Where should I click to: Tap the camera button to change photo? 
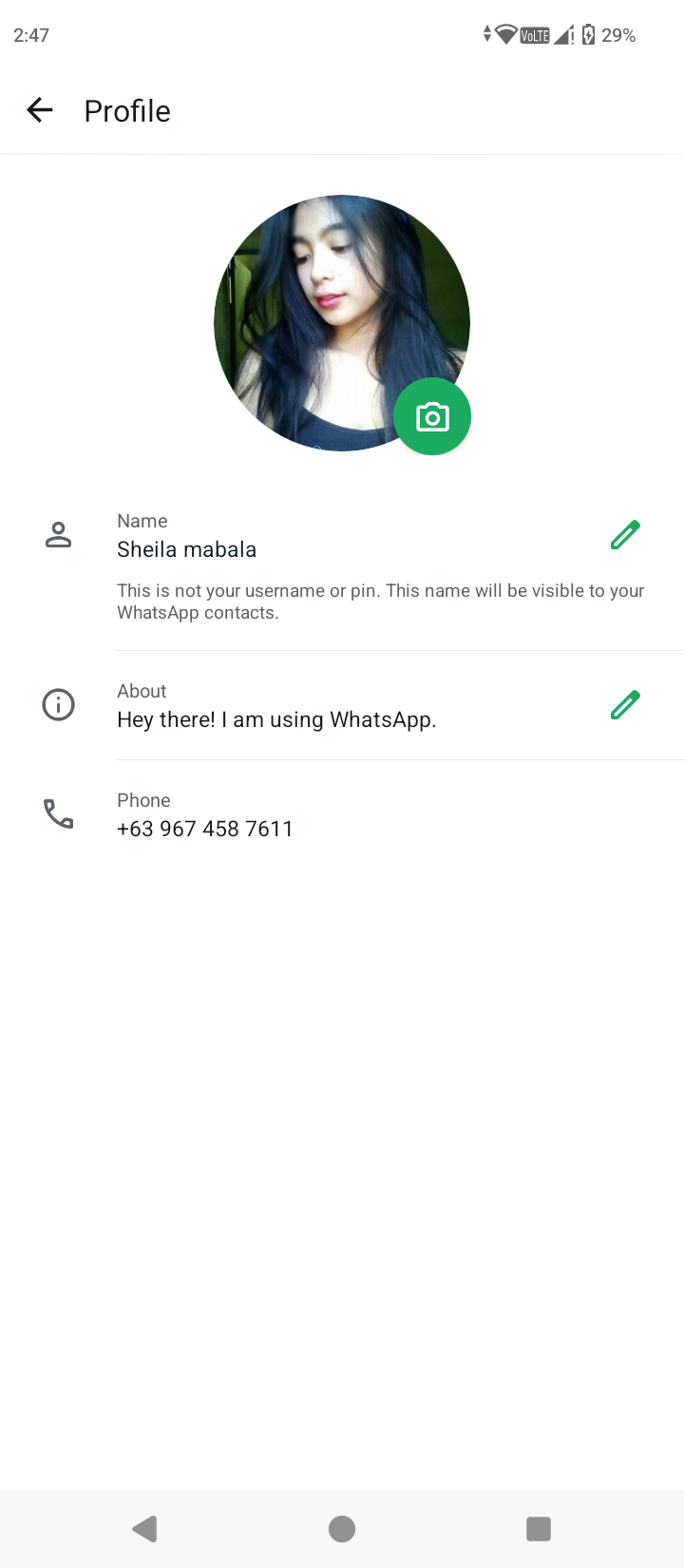[432, 416]
